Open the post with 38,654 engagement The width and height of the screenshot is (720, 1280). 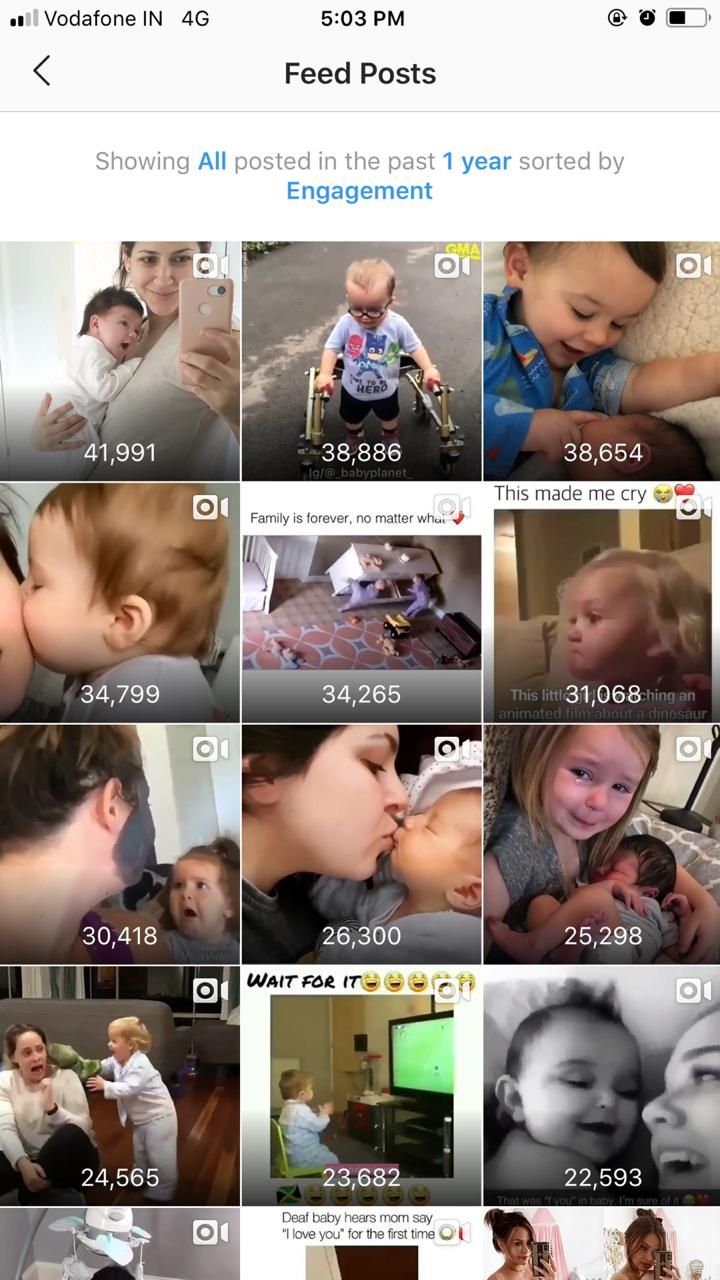click(602, 361)
